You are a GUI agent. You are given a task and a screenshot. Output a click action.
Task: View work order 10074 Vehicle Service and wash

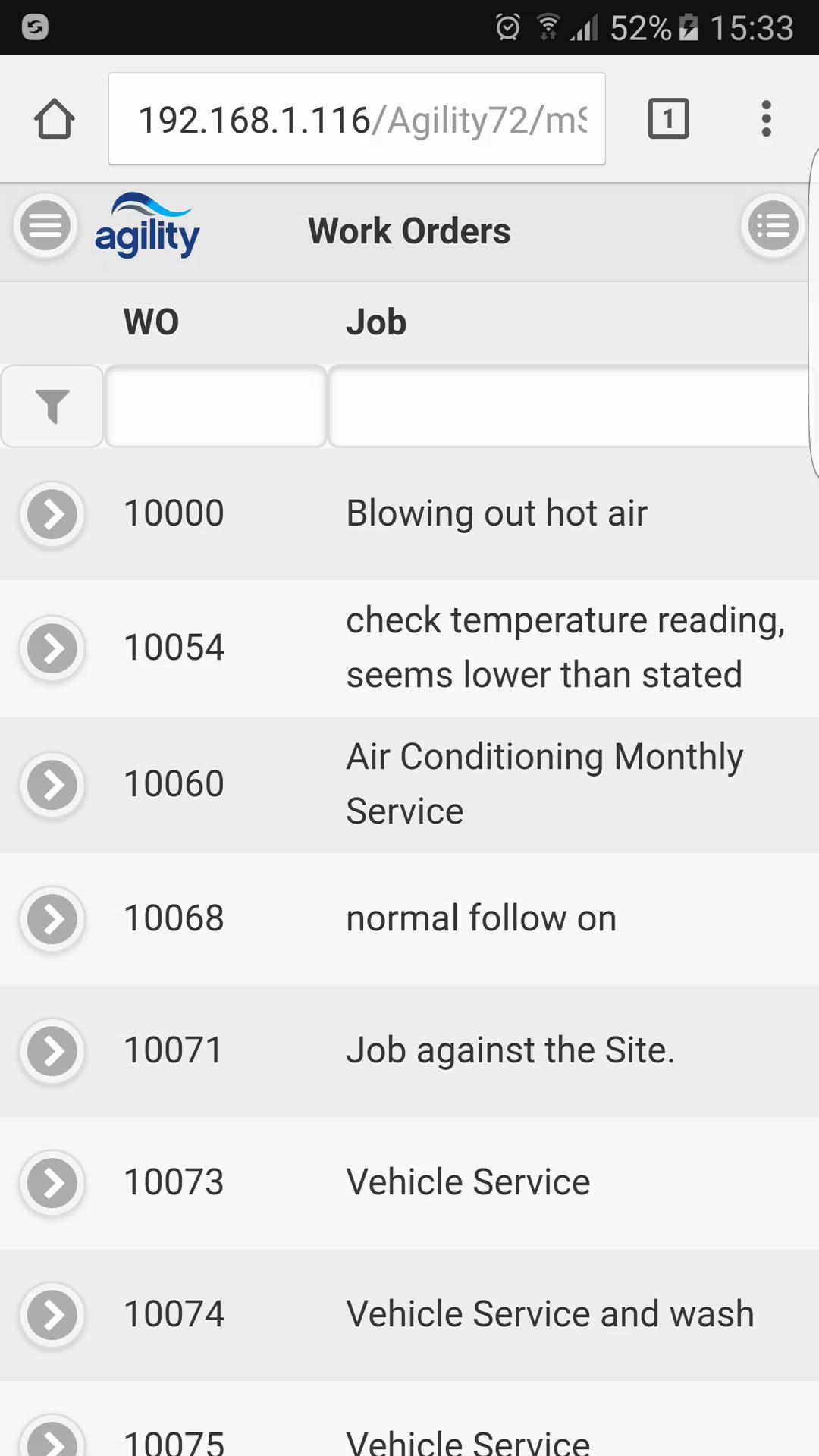pos(52,1315)
